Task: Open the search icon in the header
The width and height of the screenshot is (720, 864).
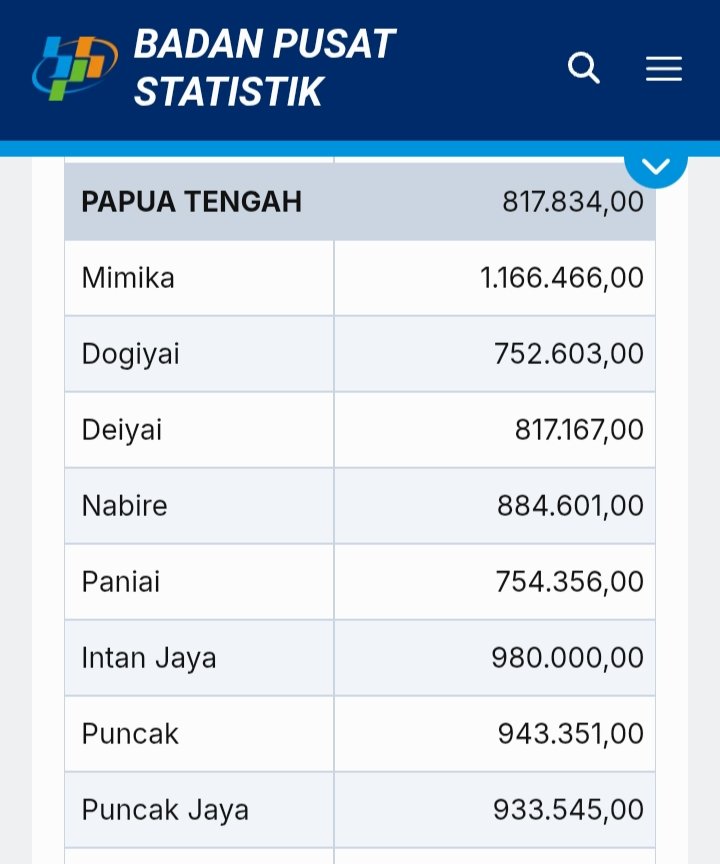Action: coord(584,68)
